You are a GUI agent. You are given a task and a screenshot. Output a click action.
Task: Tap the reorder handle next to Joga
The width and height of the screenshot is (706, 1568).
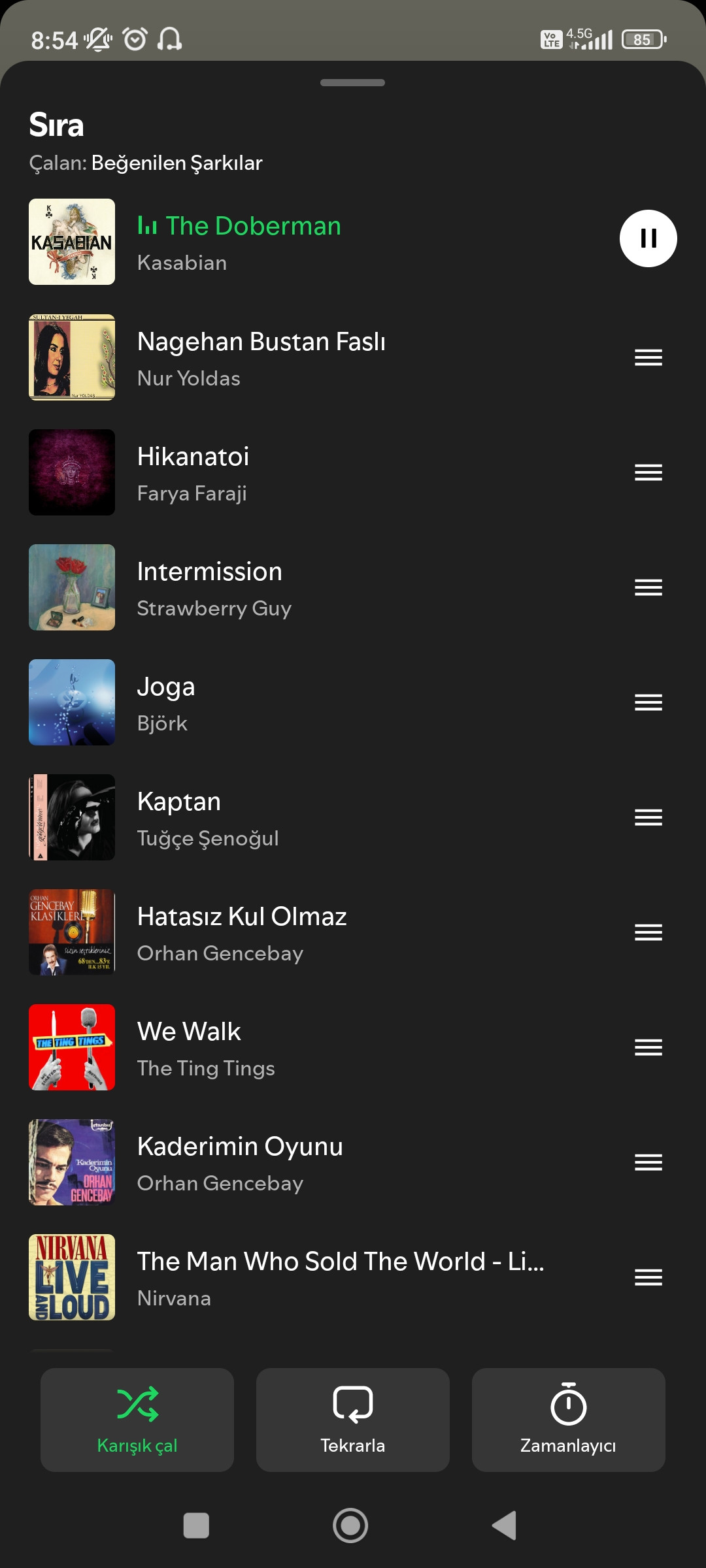click(x=648, y=702)
